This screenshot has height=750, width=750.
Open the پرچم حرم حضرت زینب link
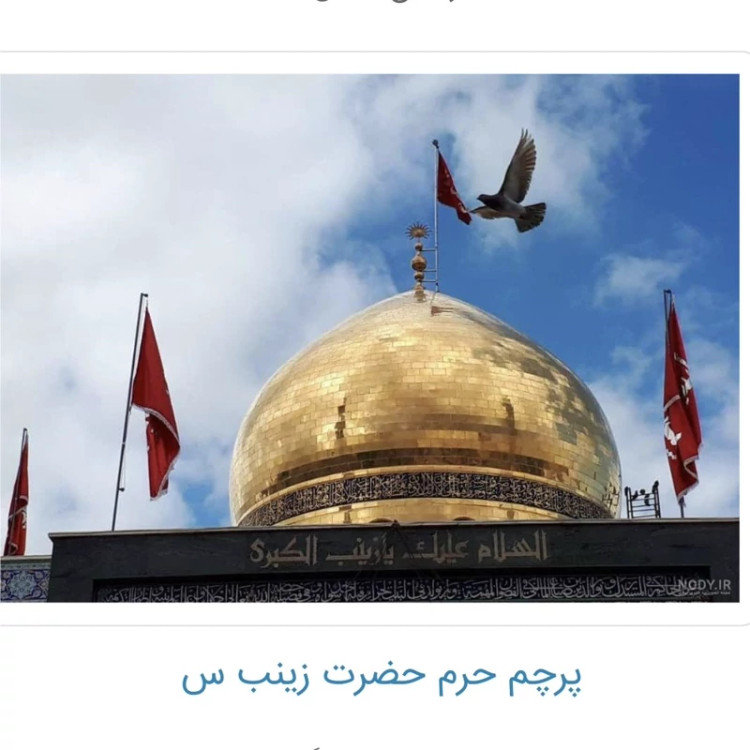coord(381,677)
